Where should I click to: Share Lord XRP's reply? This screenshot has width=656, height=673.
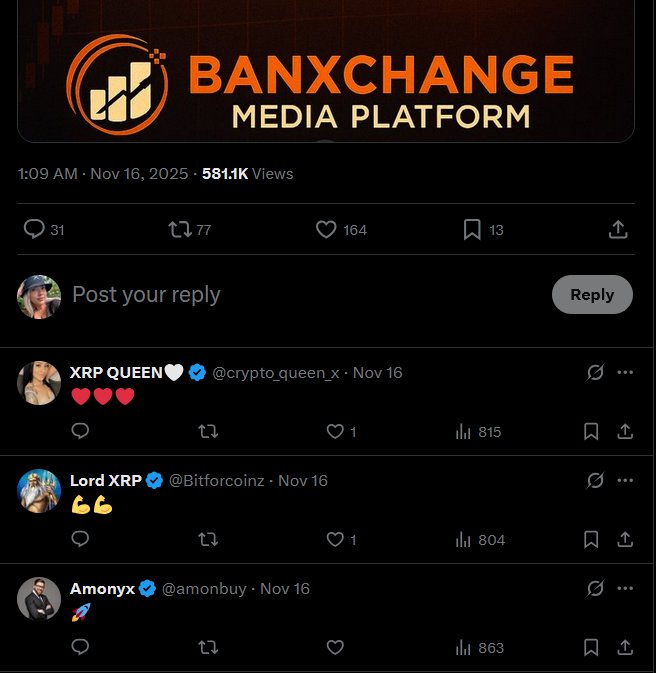tap(625, 540)
